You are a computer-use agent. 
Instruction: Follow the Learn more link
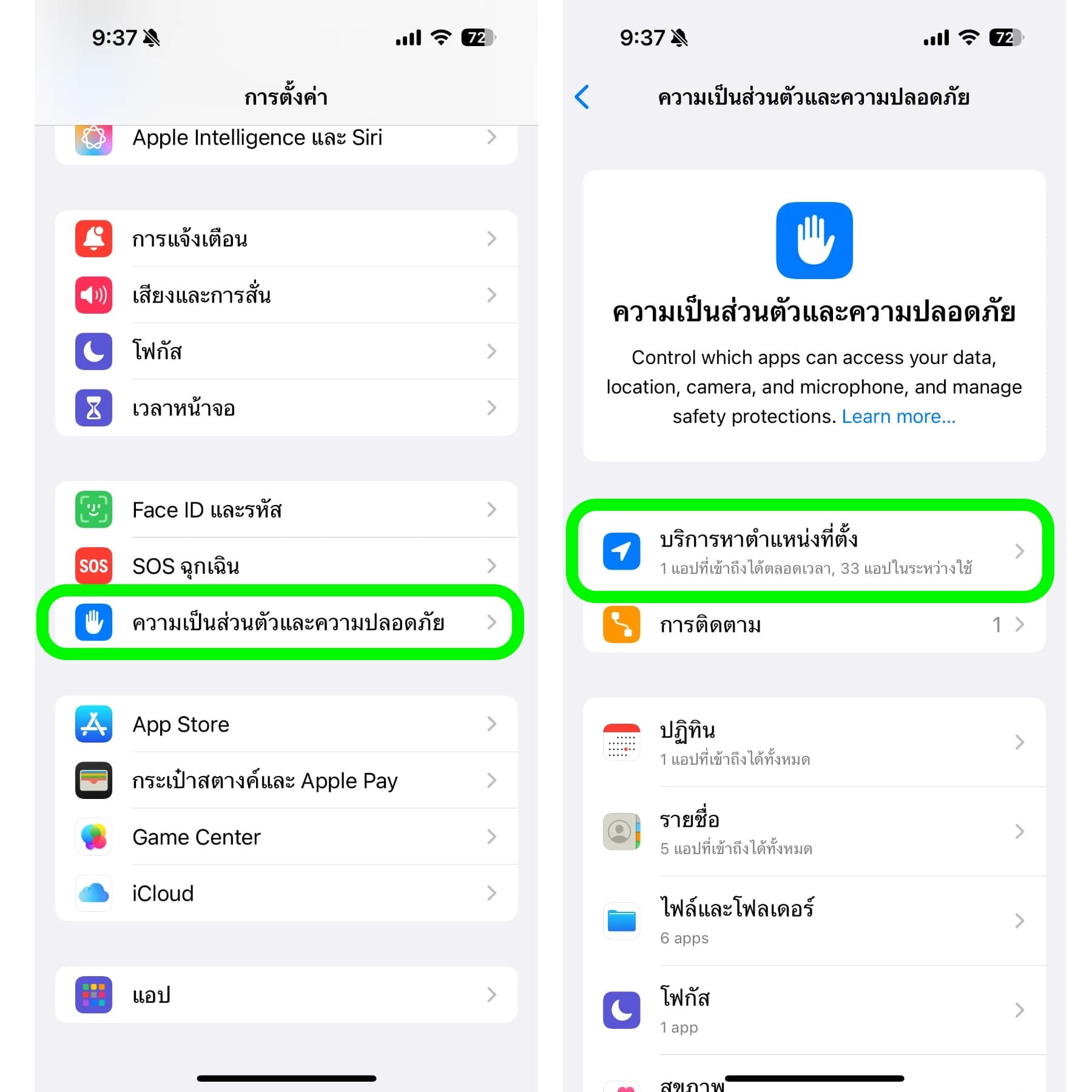898,417
